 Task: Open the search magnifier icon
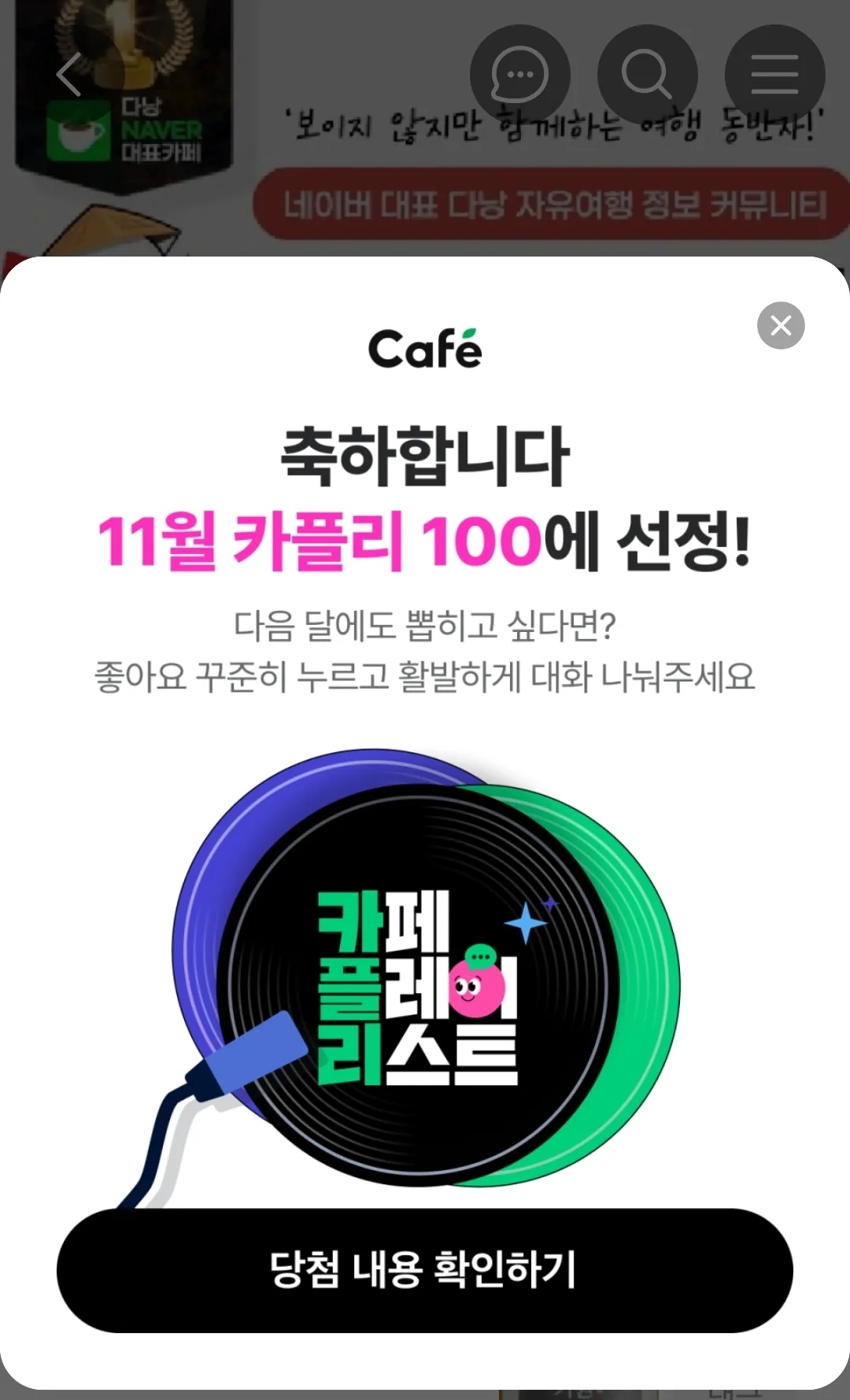click(647, 75)
